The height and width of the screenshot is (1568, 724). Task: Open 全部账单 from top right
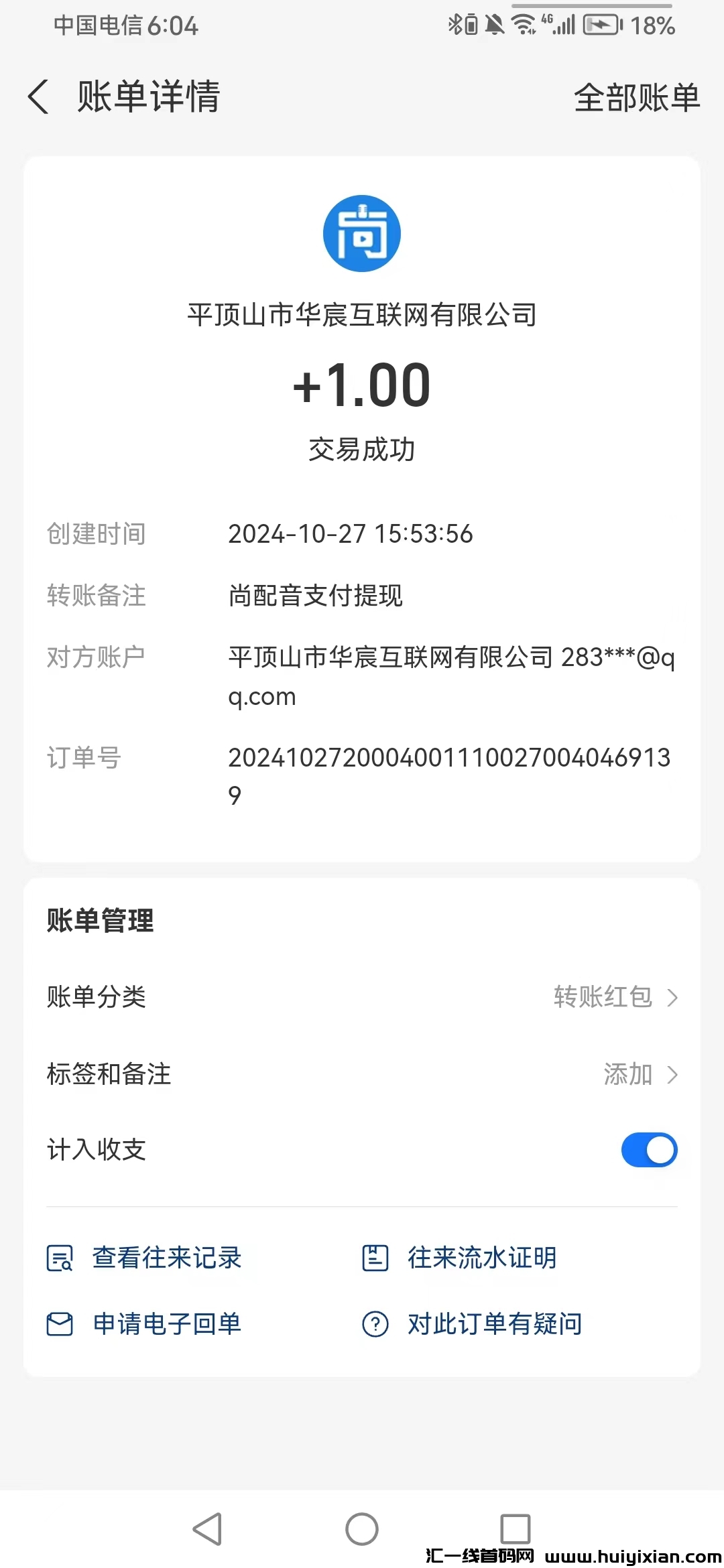[637, 97]
